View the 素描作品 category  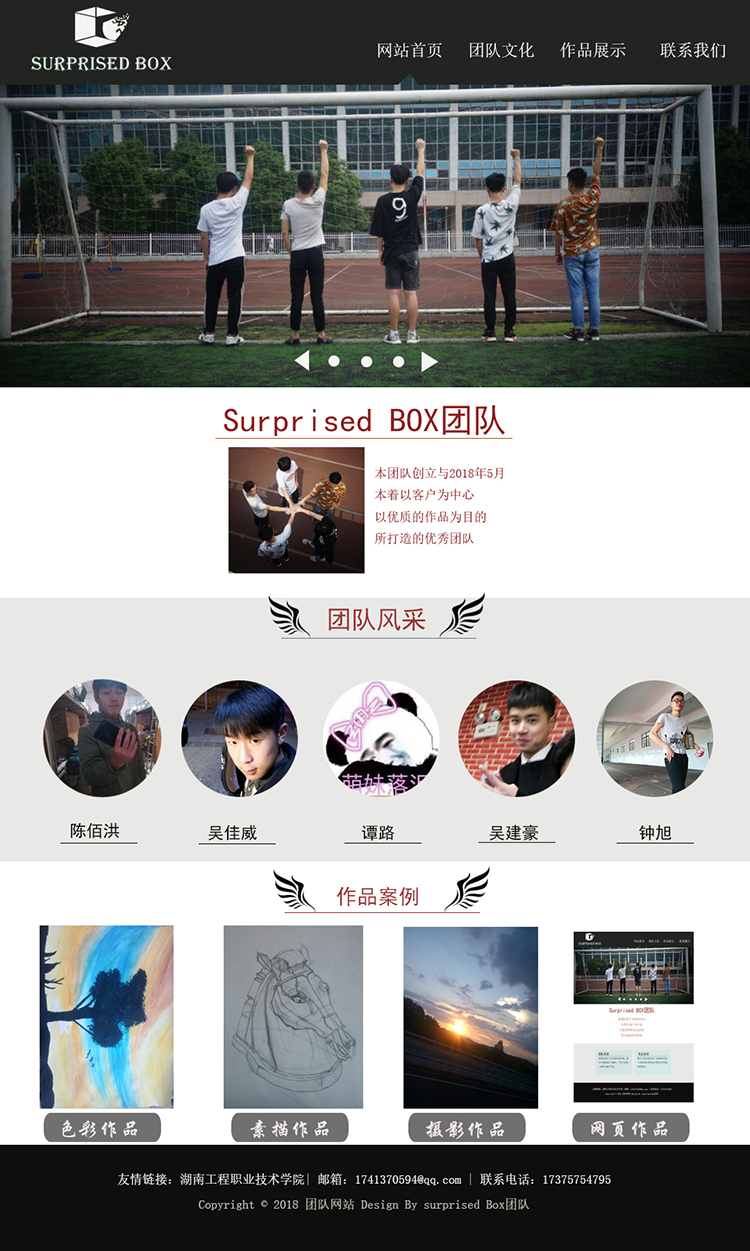(290, 1128)
